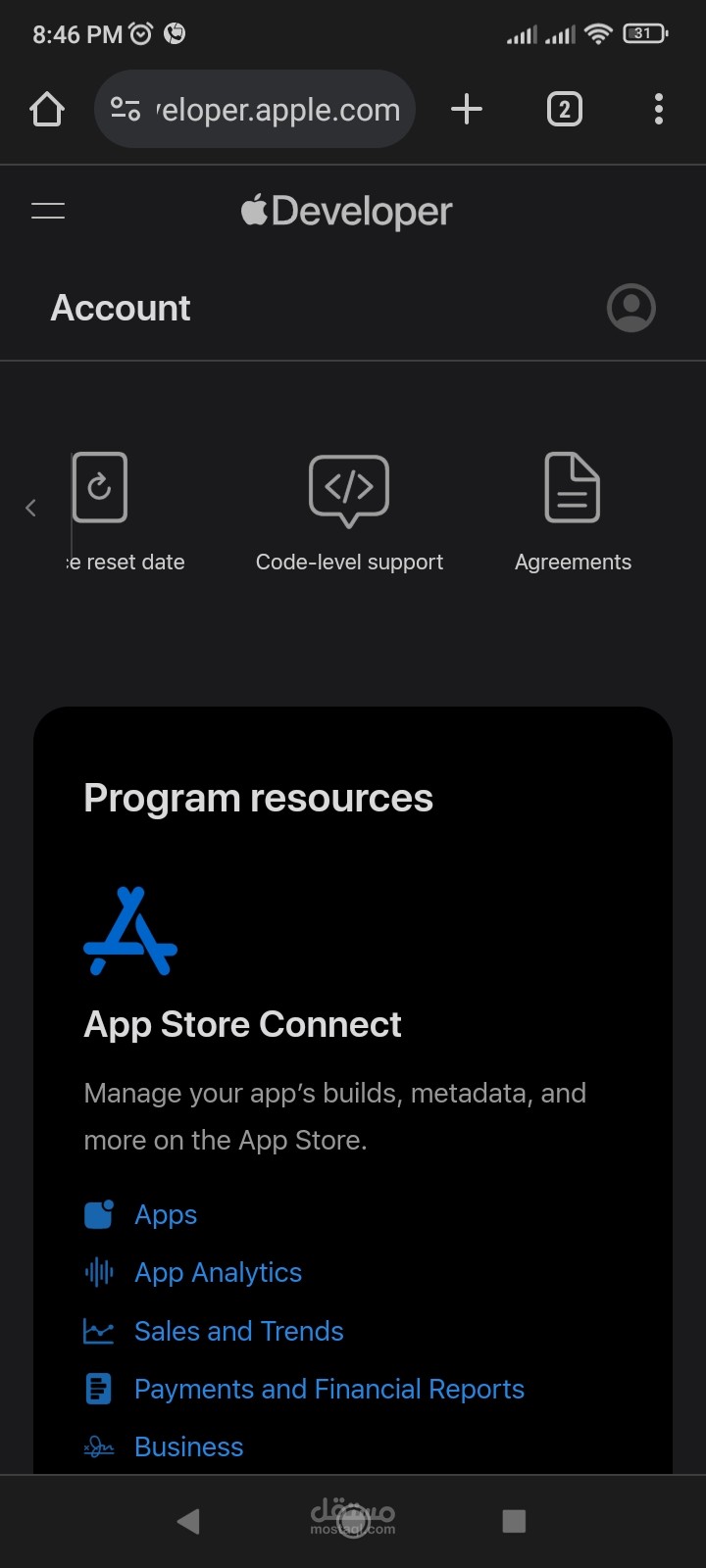Go to the browser home page

click(47, 110)
